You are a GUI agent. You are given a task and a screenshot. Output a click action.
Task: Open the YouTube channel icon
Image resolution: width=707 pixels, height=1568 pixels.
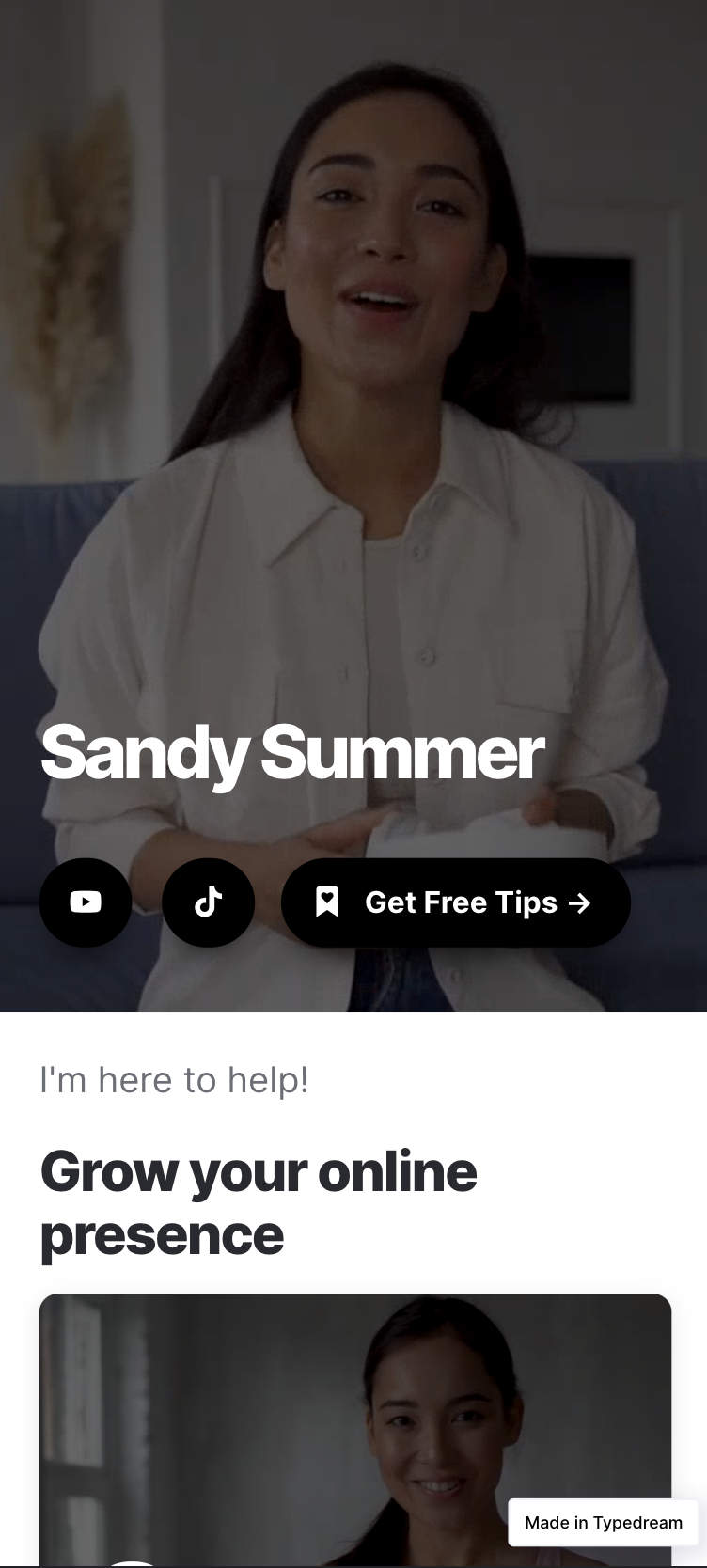coord(86,902)
